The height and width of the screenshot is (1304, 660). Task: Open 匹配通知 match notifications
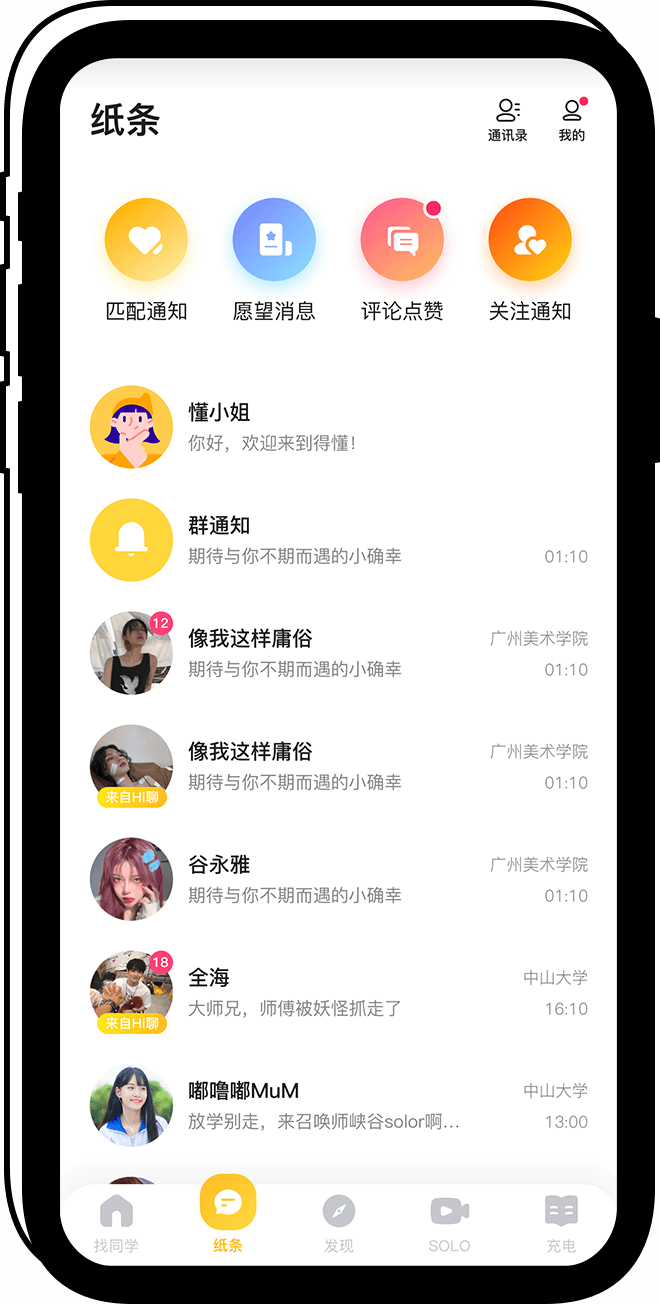coord(146,260)
